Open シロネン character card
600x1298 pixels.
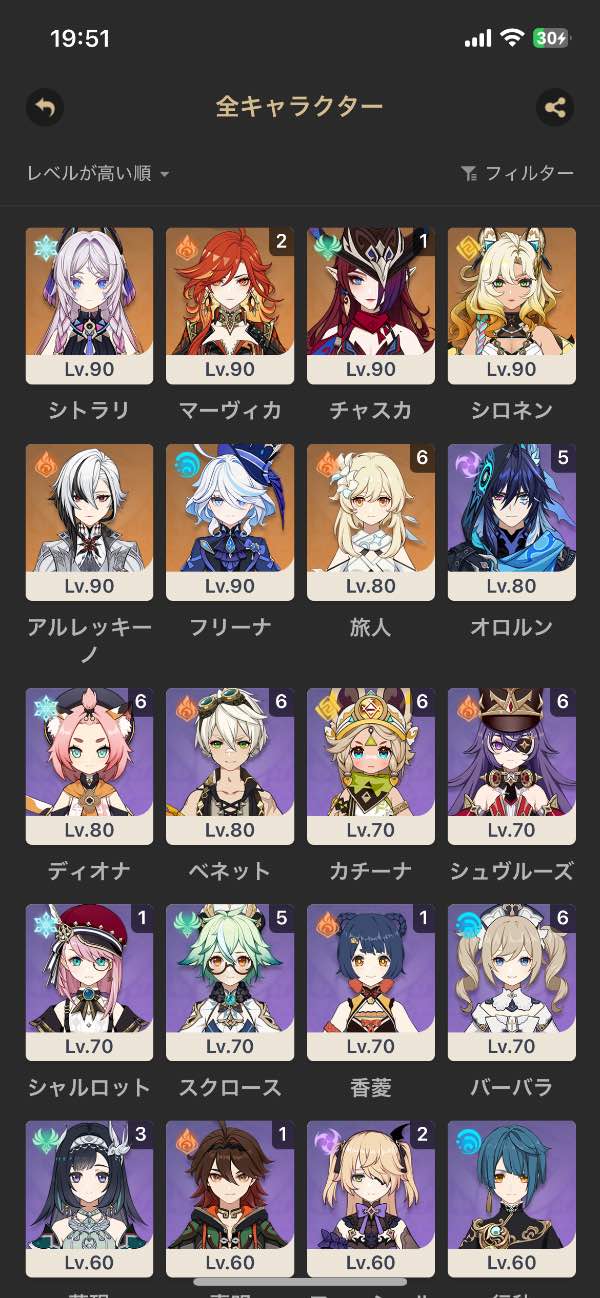pyautogui.click(x=511, y=305)
